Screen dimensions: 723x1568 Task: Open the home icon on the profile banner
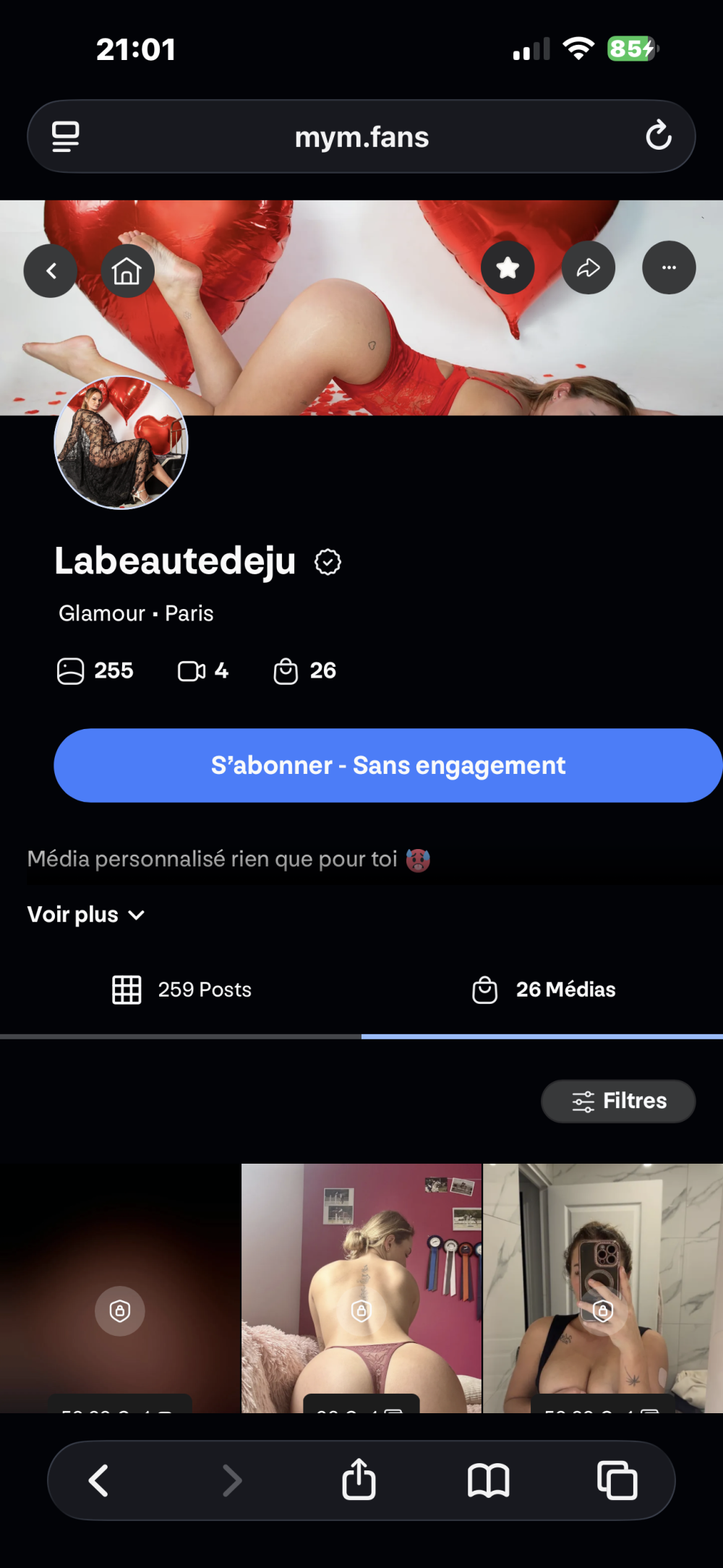pos(127,270)
